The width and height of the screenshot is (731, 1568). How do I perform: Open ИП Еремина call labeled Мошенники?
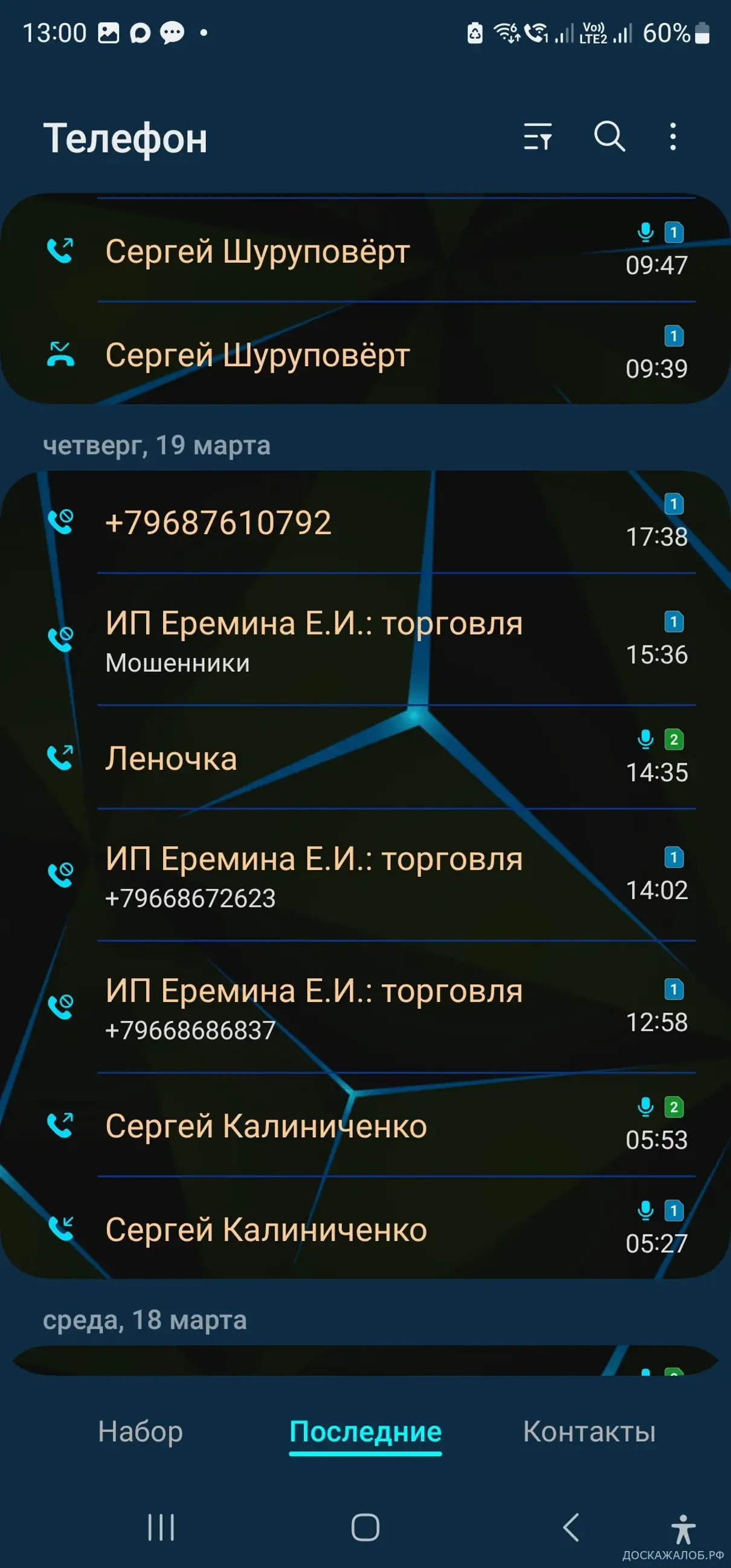pyautogui.click(x=365, y=640)
